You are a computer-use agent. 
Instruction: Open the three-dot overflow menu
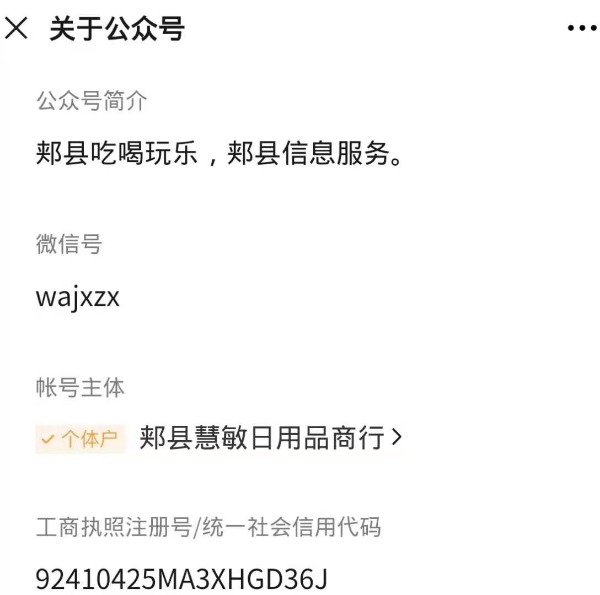tap(581, 29)
